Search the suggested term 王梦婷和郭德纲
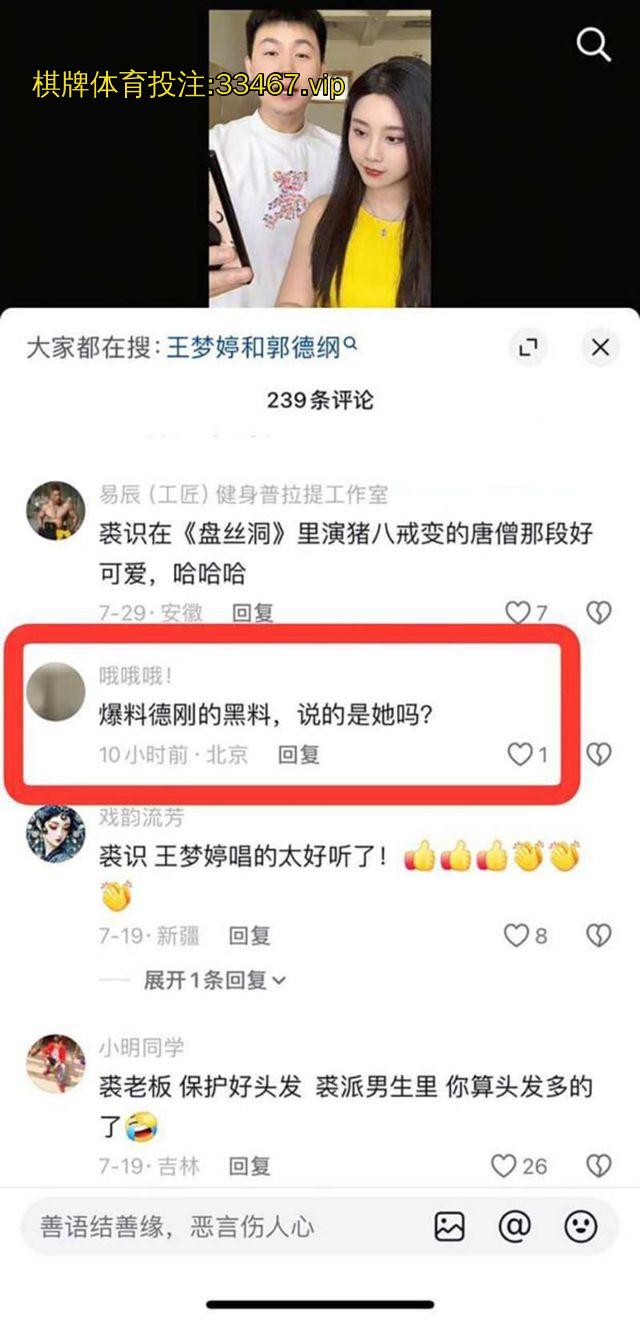This screenshot has height=1322, width=640. [260, 347]
